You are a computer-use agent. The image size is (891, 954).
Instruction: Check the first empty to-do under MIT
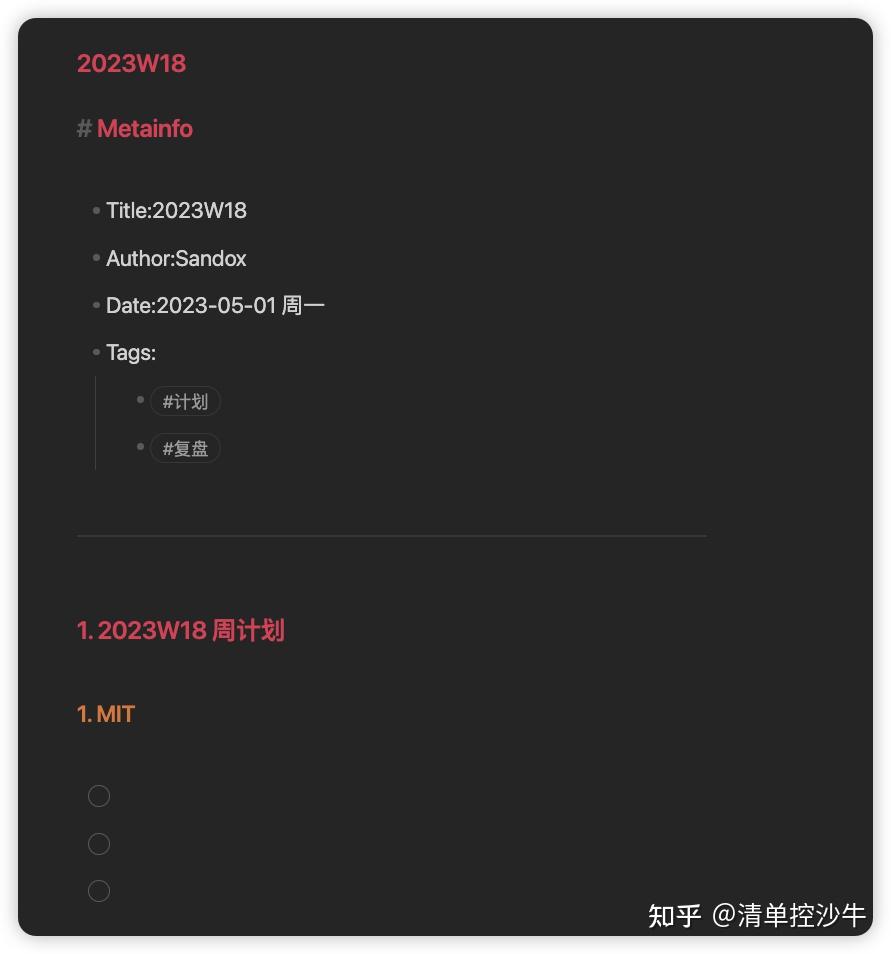coord(99,796)
